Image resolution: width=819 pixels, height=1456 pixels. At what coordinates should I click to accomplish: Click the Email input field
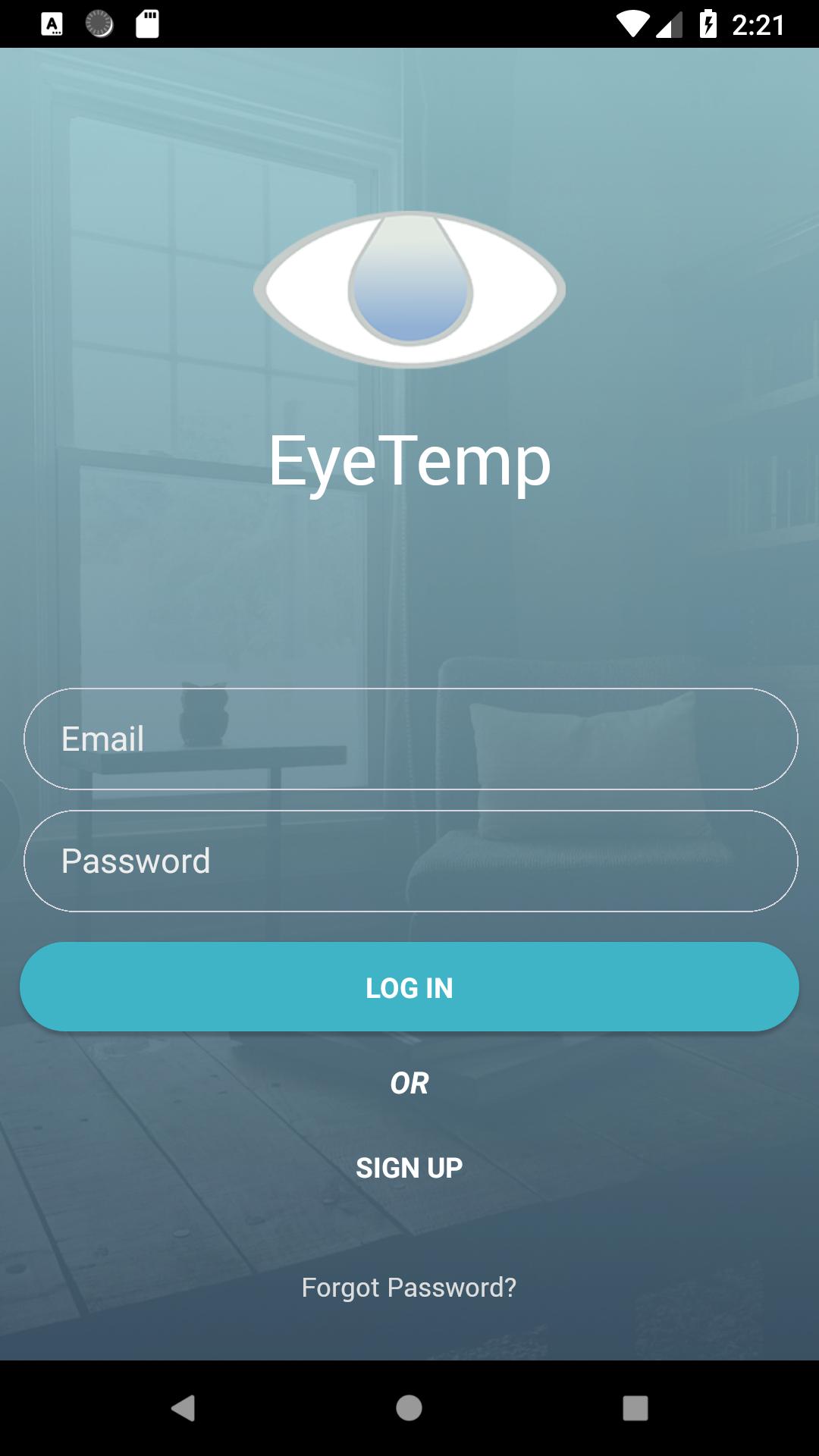409,738
